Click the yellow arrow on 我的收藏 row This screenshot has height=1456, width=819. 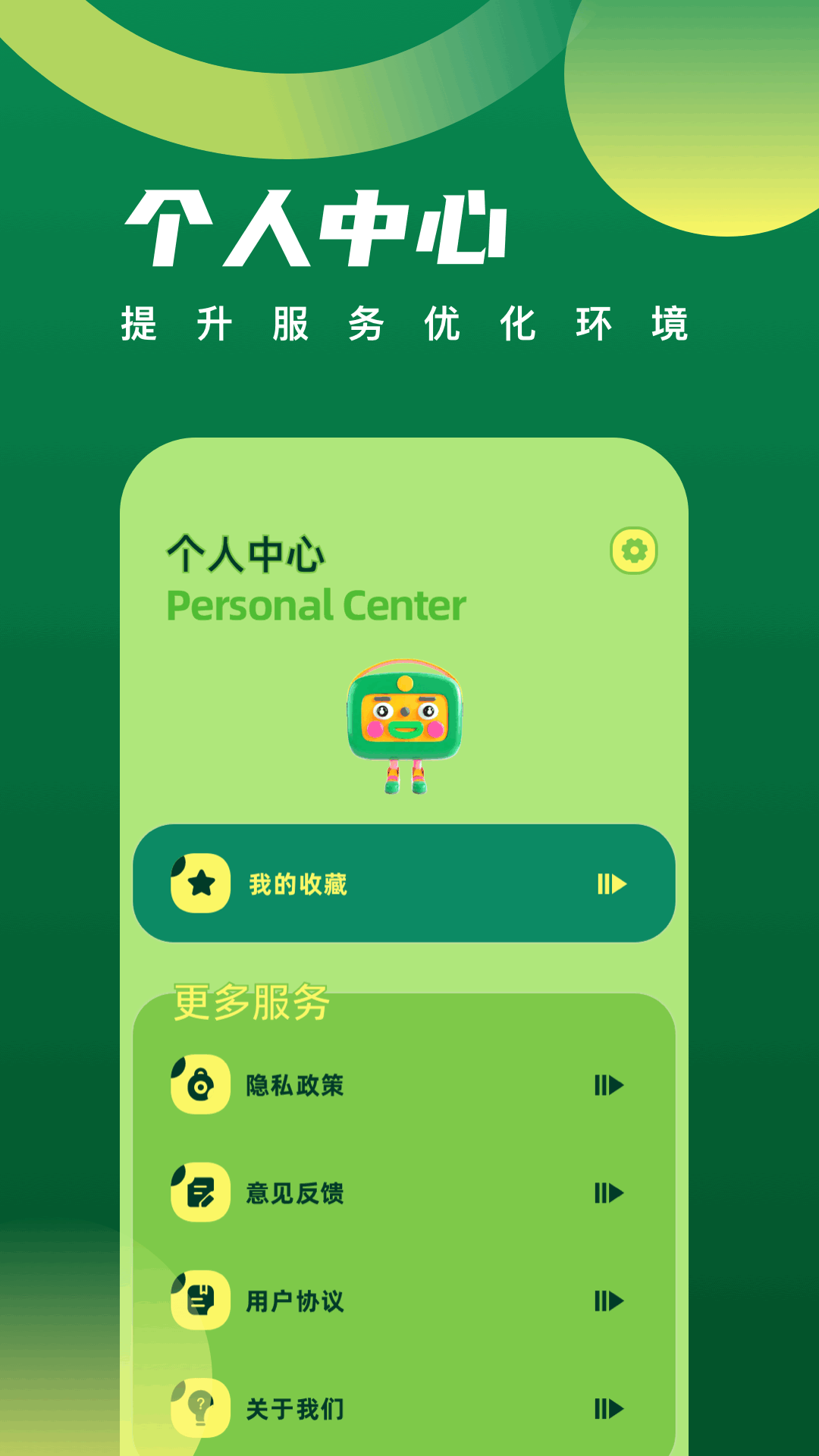click(611, 884)
